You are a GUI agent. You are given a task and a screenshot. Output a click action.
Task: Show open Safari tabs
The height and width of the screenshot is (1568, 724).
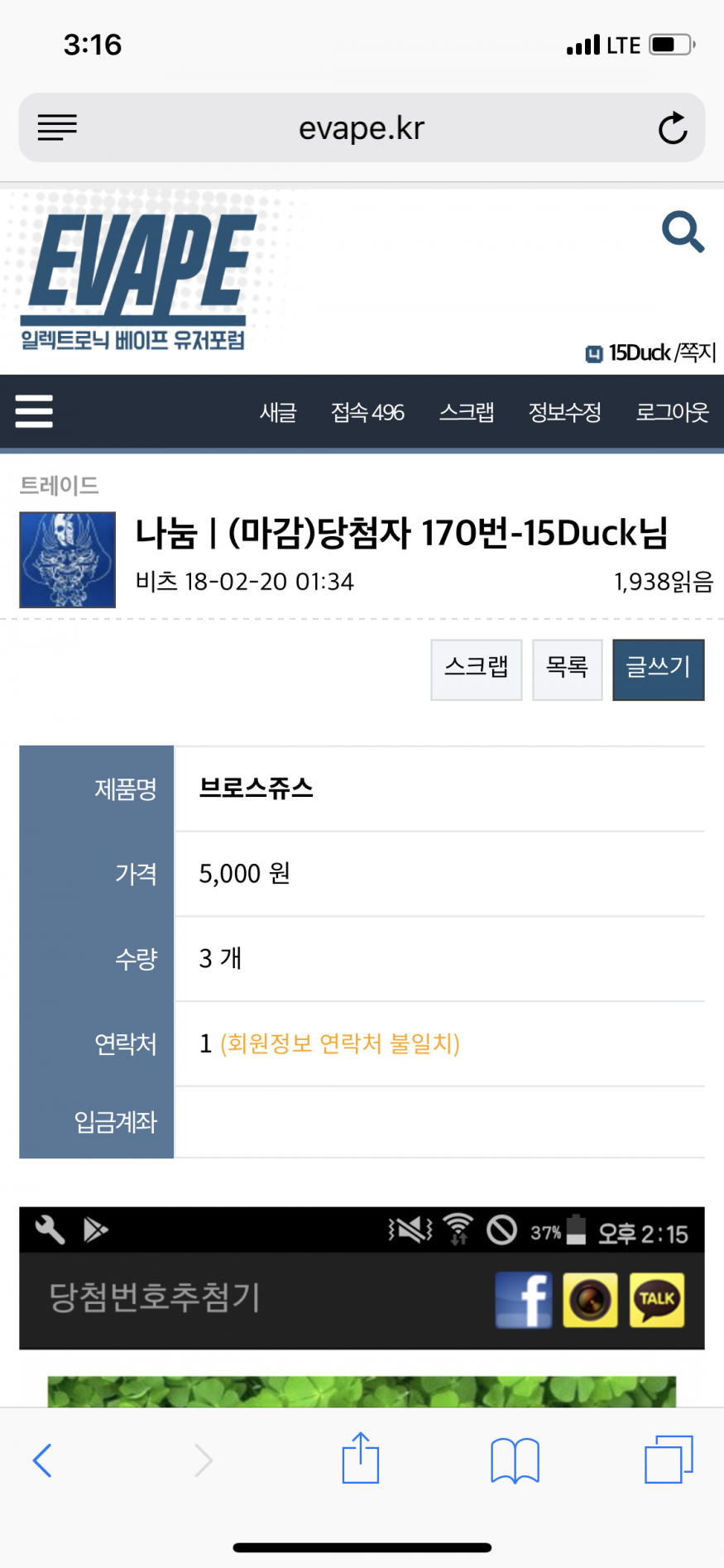coord(668,1460)
